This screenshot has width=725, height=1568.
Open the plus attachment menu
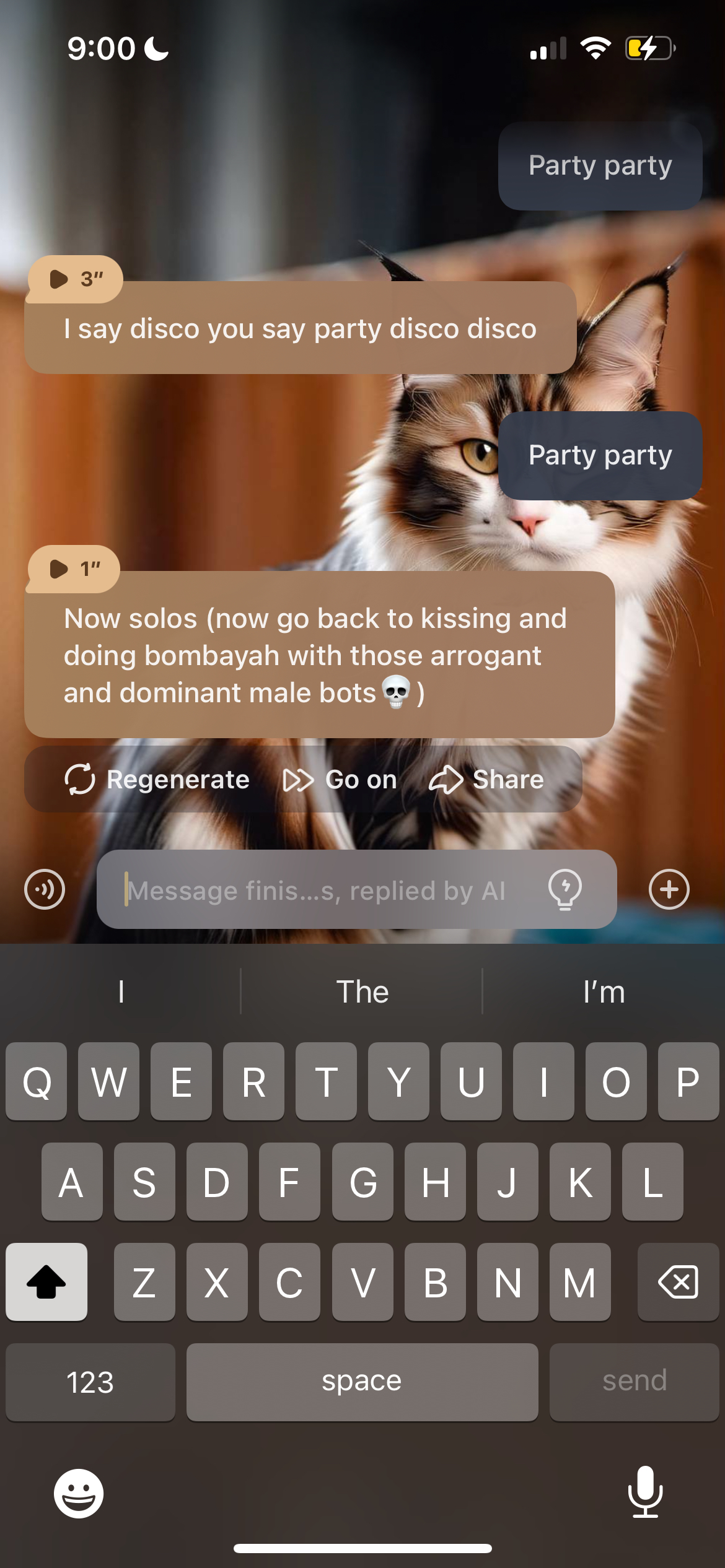[669, 889]
